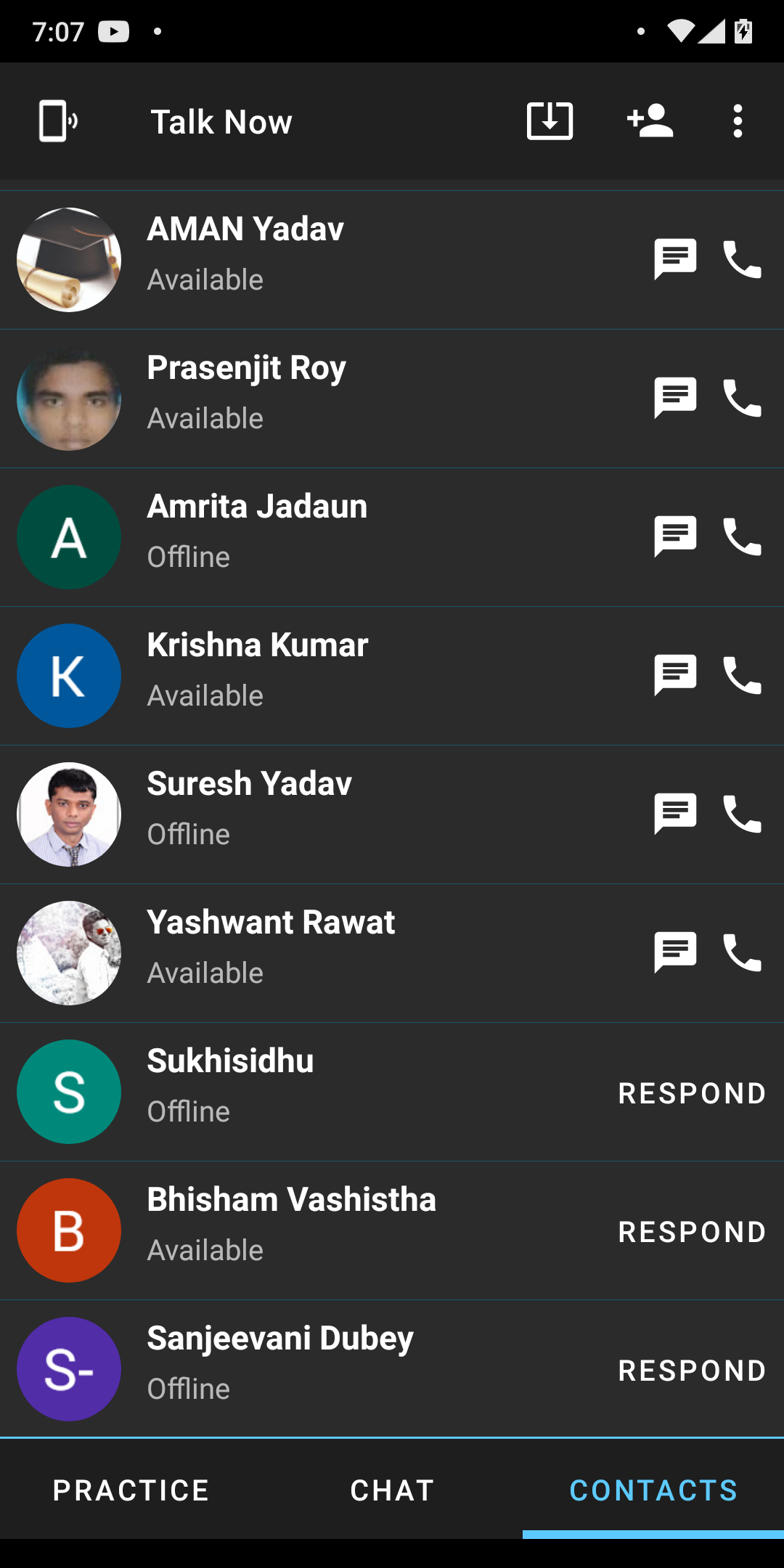This screenshot has width=784, height=1568.
Task: Call Prasenjit Roy using the phone icon
Action: 742,398
